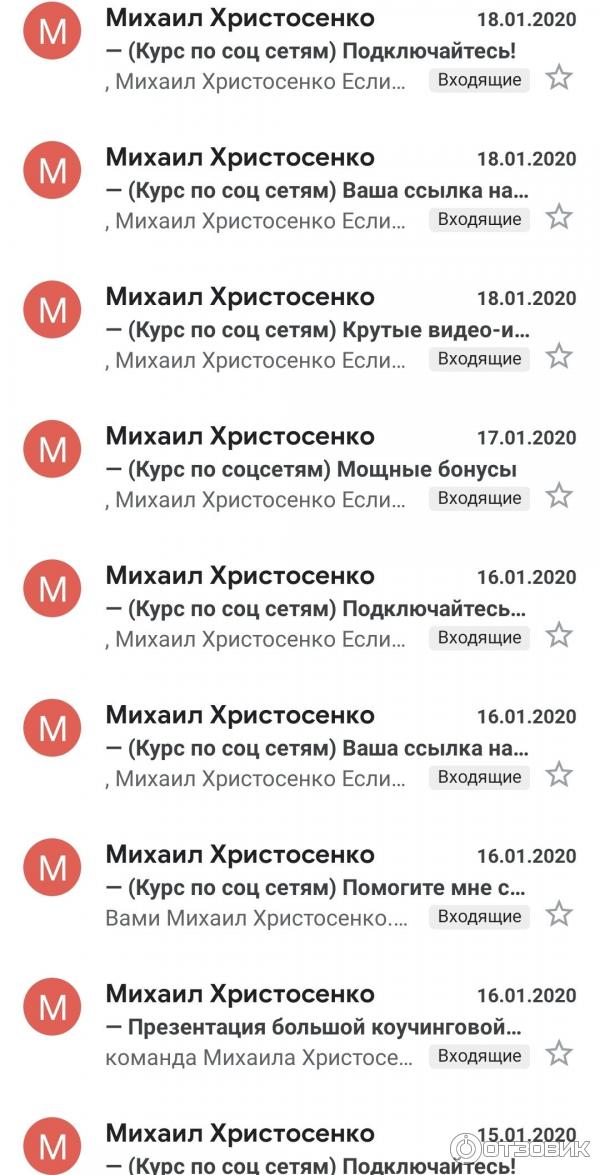The image size is (600, 1175).
Task: Star the 18.01.2020 "Подключайтесь!" email
Action: 559,78
